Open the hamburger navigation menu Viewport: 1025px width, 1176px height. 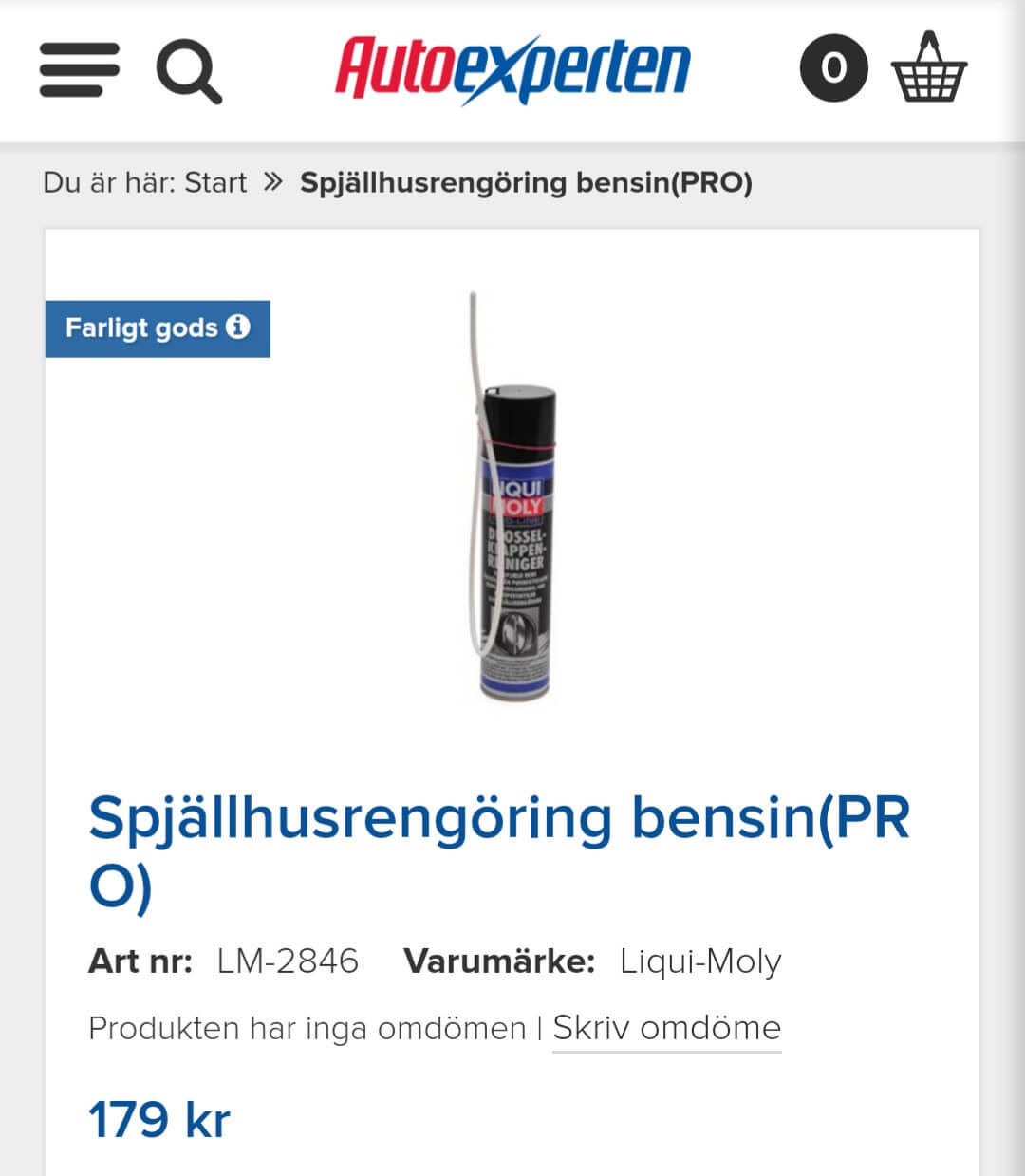80,70
